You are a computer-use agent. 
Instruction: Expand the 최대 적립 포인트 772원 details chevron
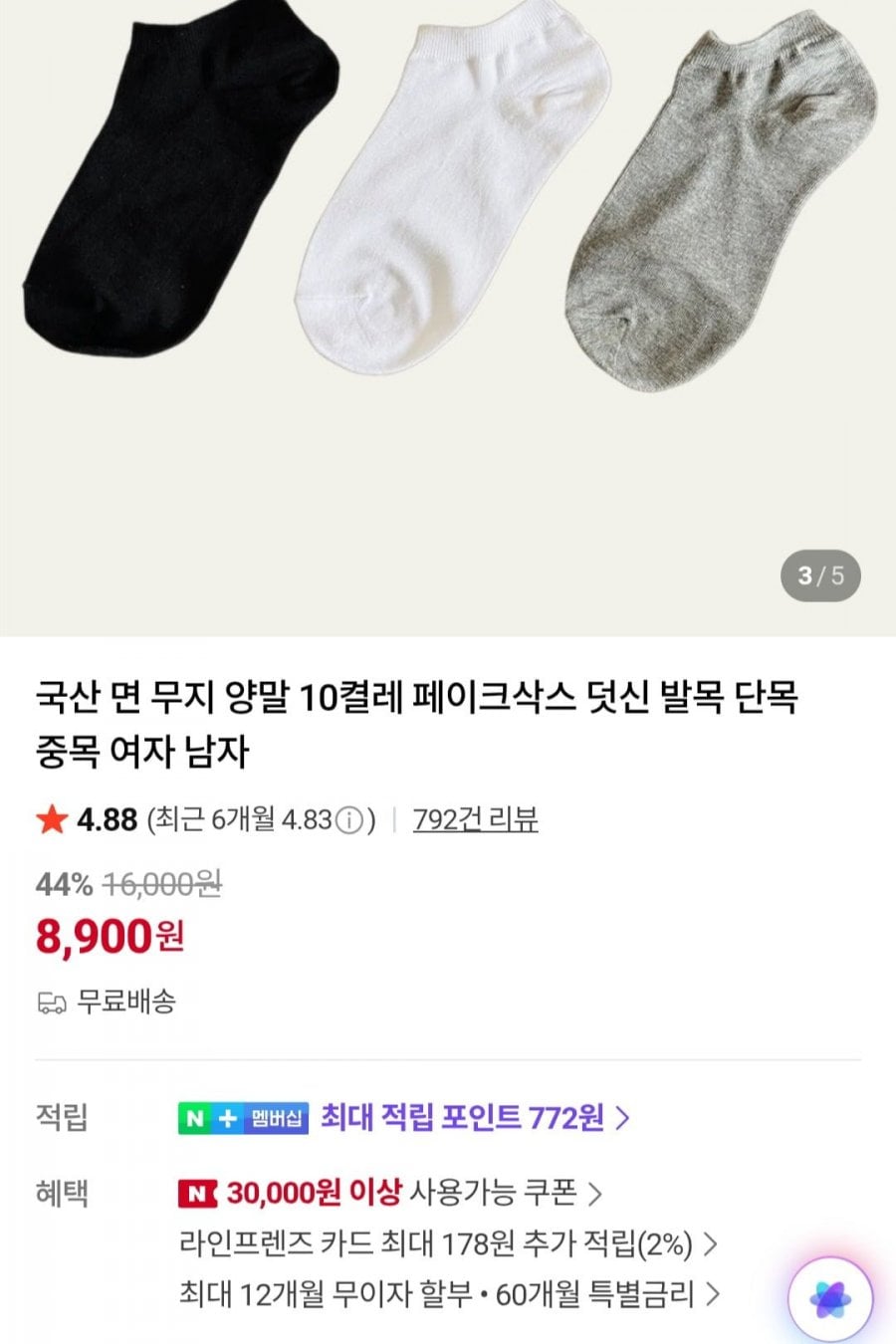pyautogui.click(x=624, y=1119)
